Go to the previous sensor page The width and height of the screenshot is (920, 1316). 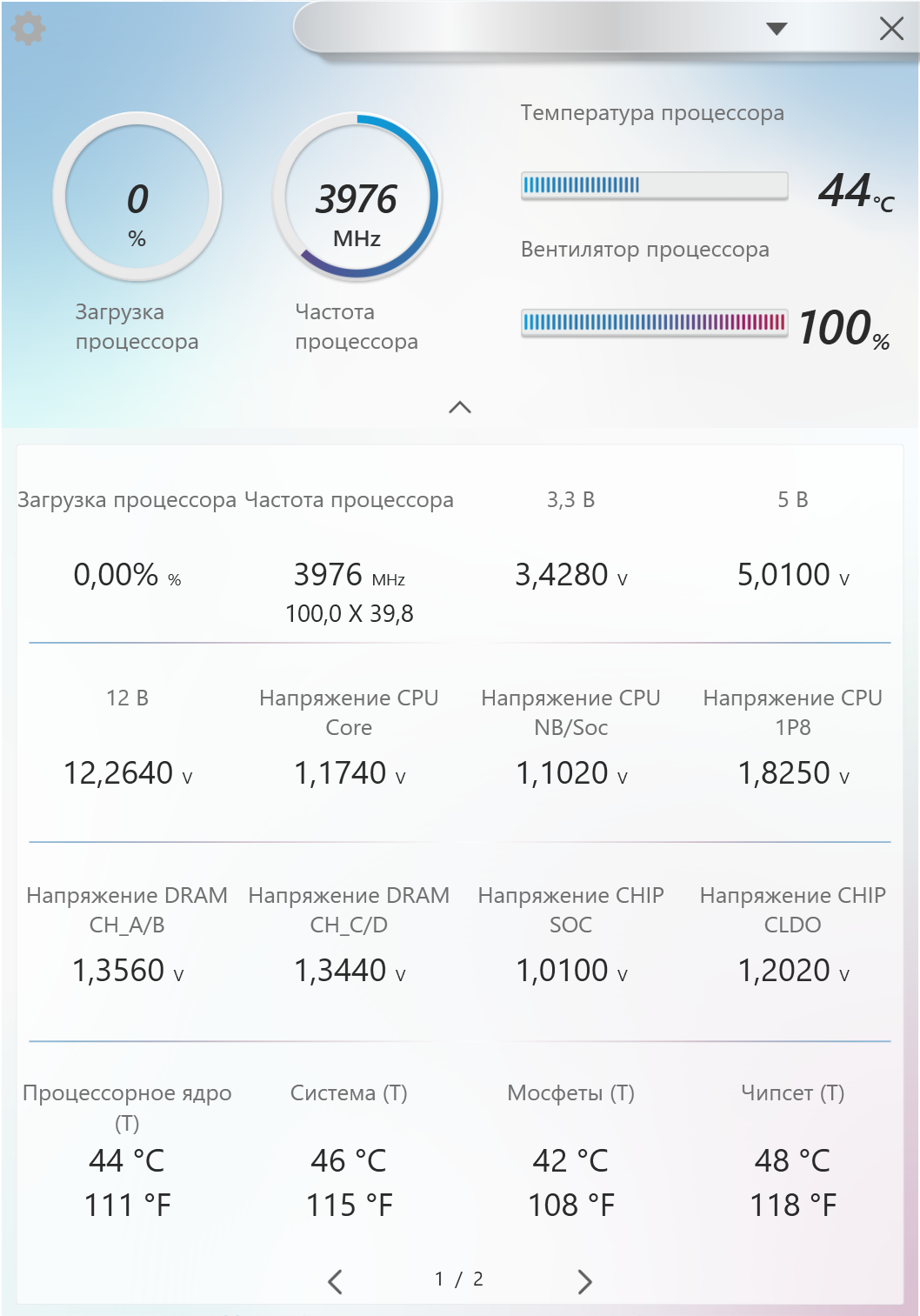[x=336, y=1281]
